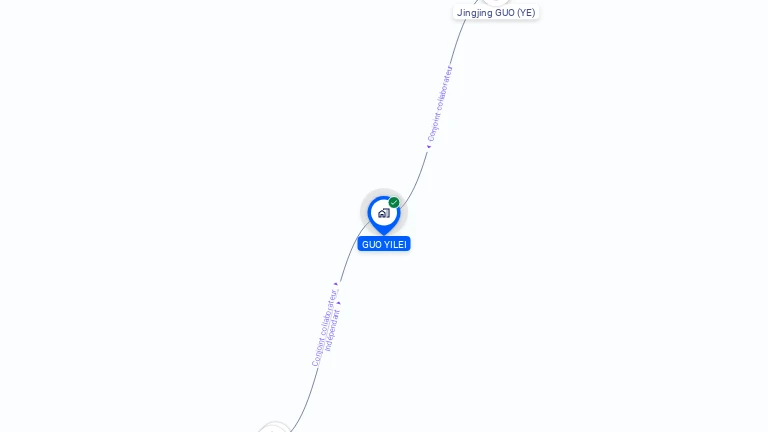Viewport: 768px width, 432px height.
Task: Open the Jingjing GUO (YE) node
Action: coord(496,12)
